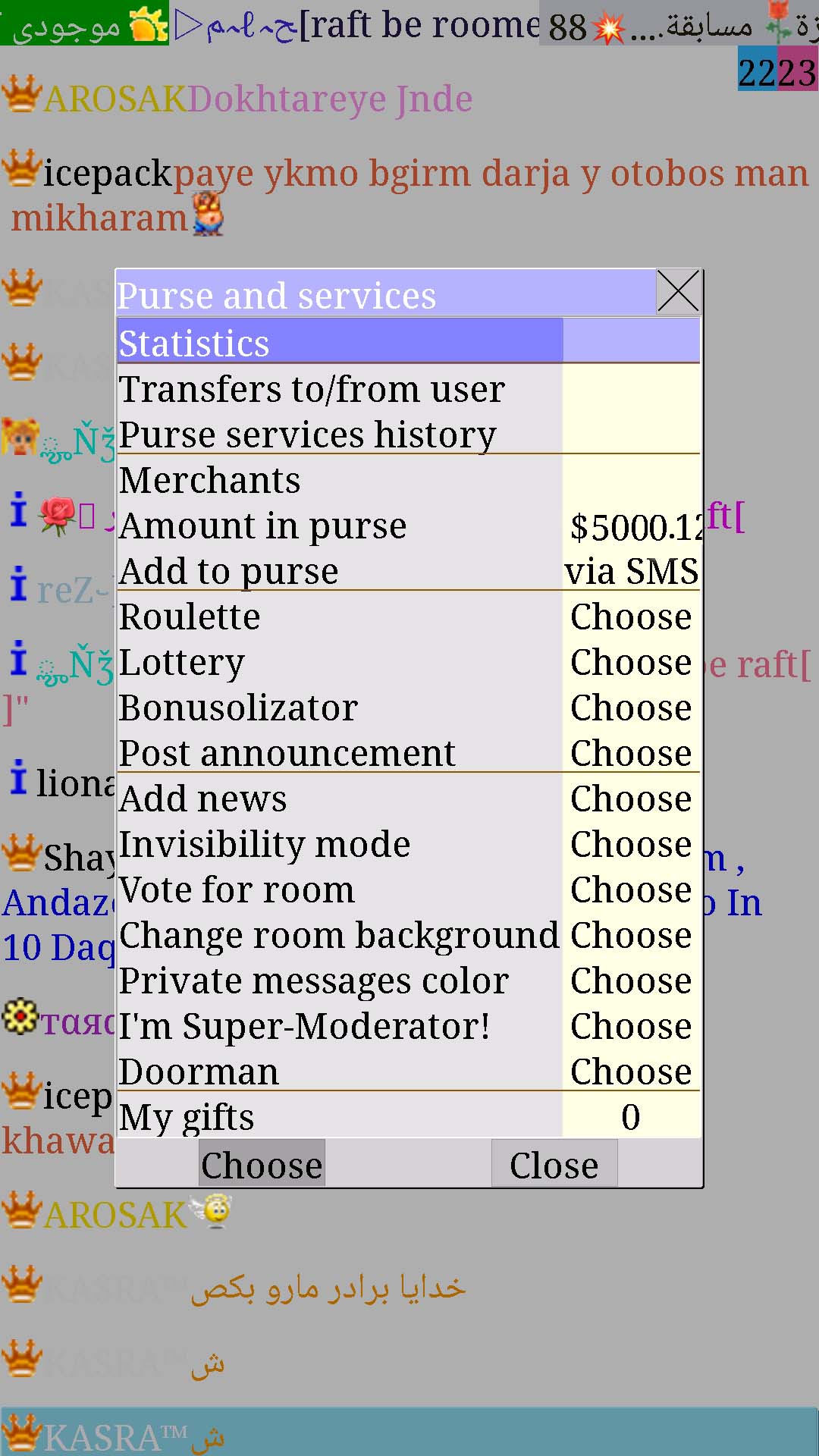
Task: Select I'm Super-Moderator! option
Action: click(x=409, y=1025)
